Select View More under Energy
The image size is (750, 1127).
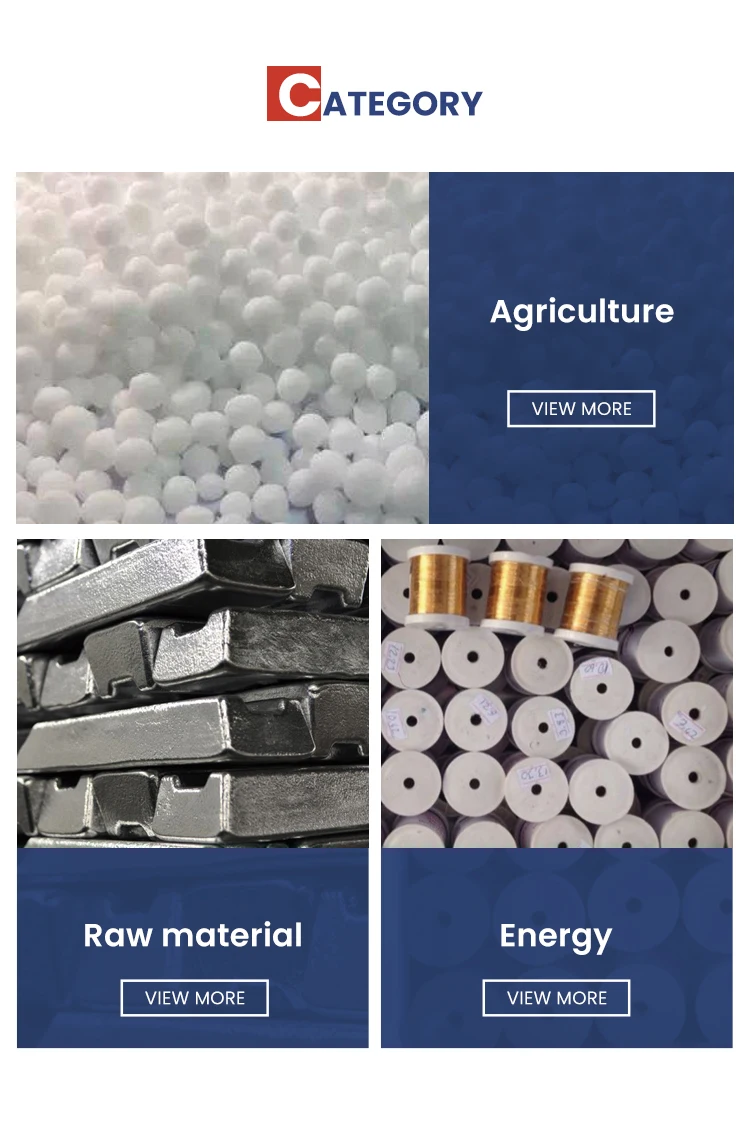tap(556, 998)
